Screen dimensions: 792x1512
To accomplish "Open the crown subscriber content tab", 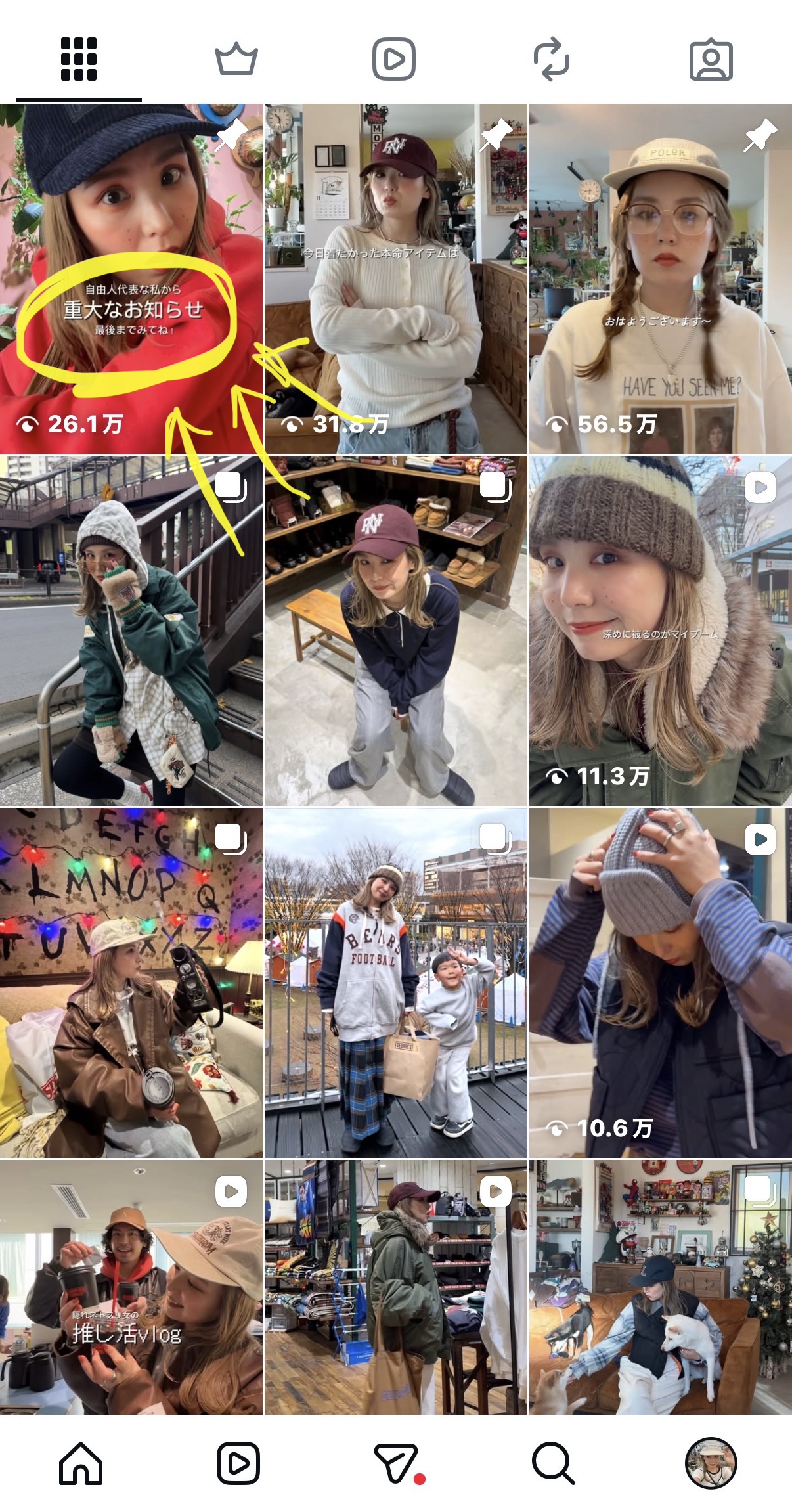I will [236, 60].
